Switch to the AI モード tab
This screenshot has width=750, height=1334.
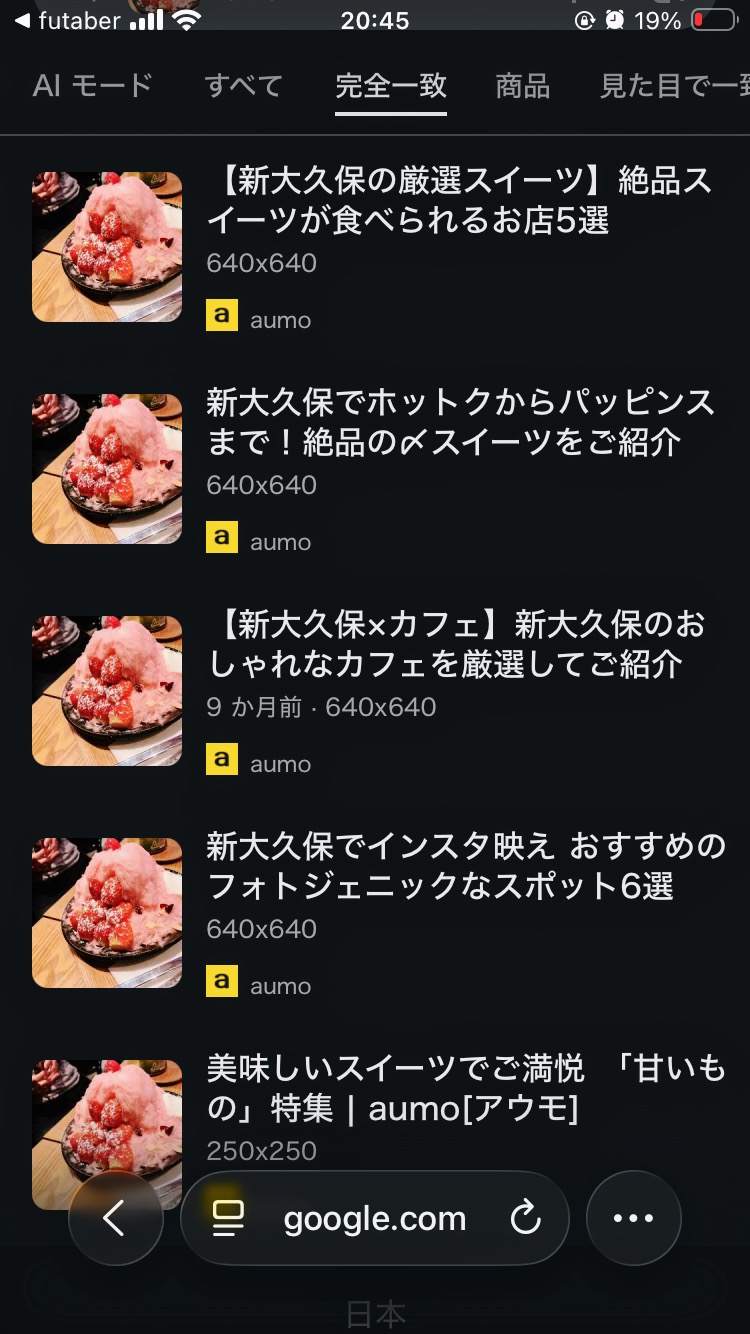tap(92, 86)
